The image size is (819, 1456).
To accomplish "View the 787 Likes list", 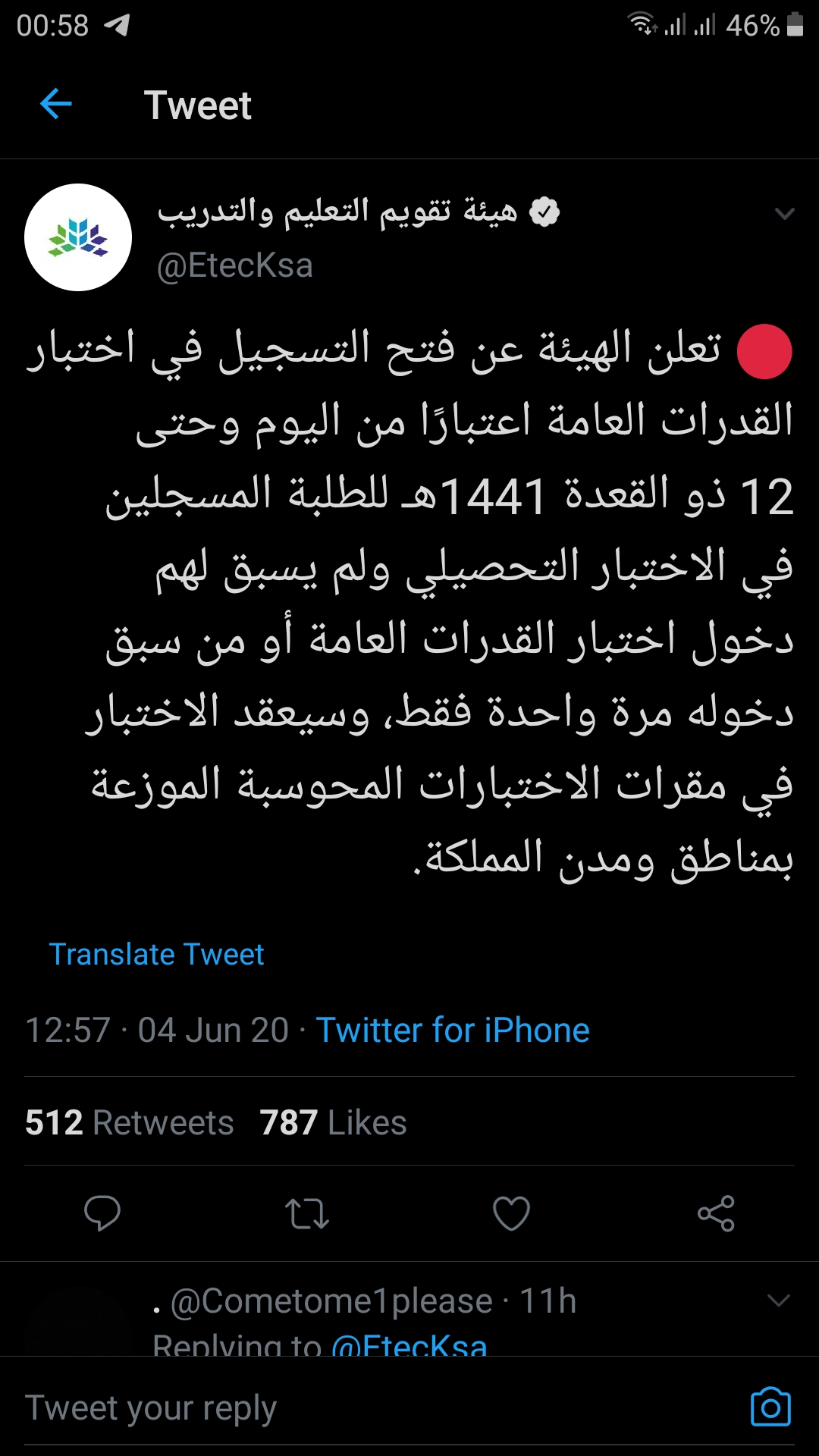I will tap(333, 1122).
